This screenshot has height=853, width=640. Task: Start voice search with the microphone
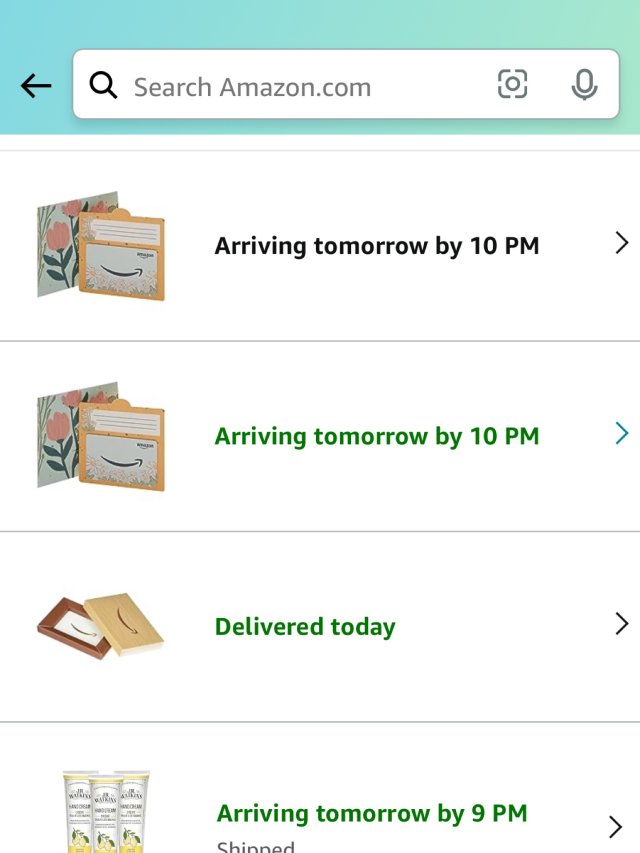point(585,86)
